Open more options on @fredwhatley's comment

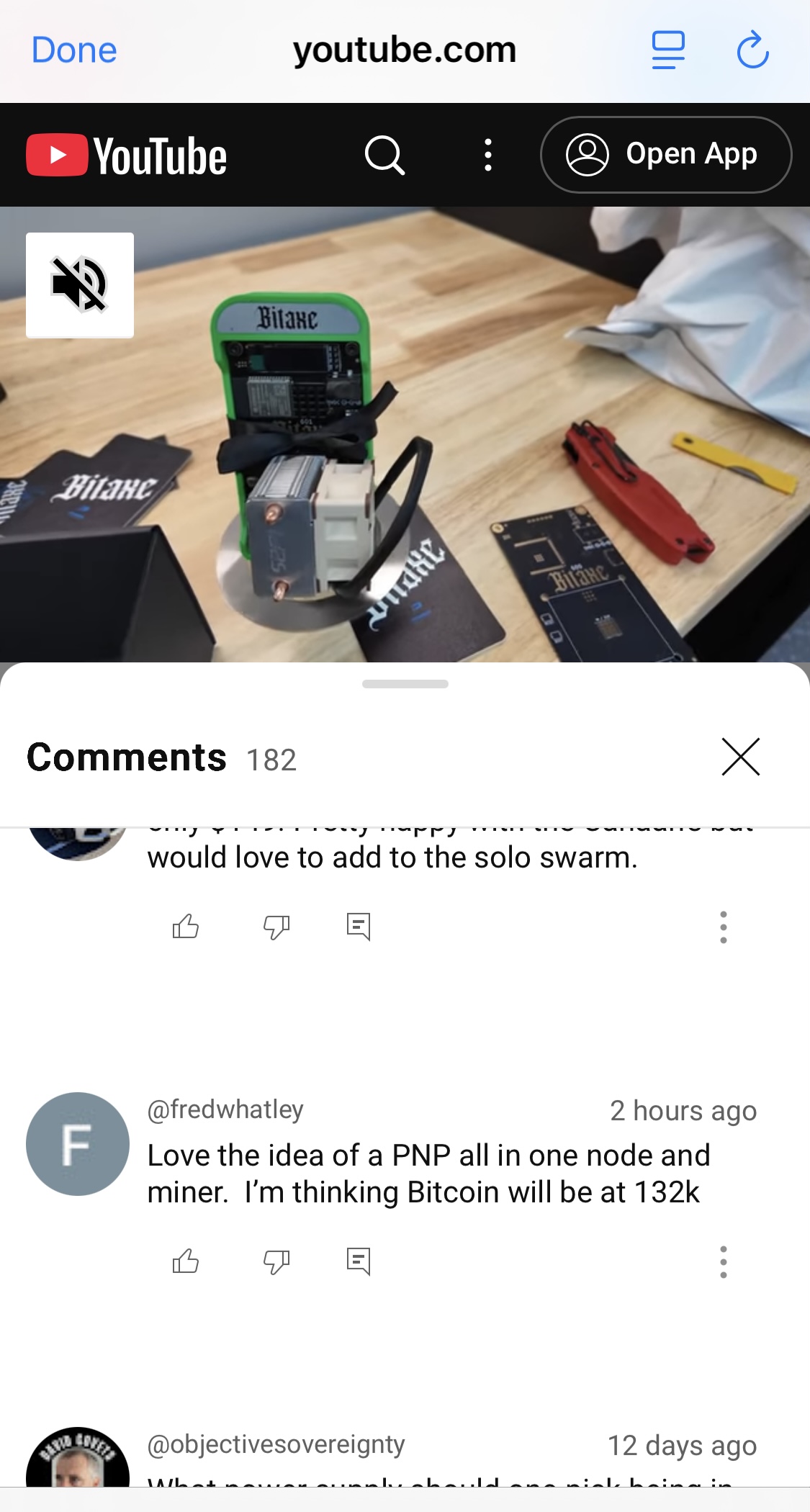[724, 1262]
